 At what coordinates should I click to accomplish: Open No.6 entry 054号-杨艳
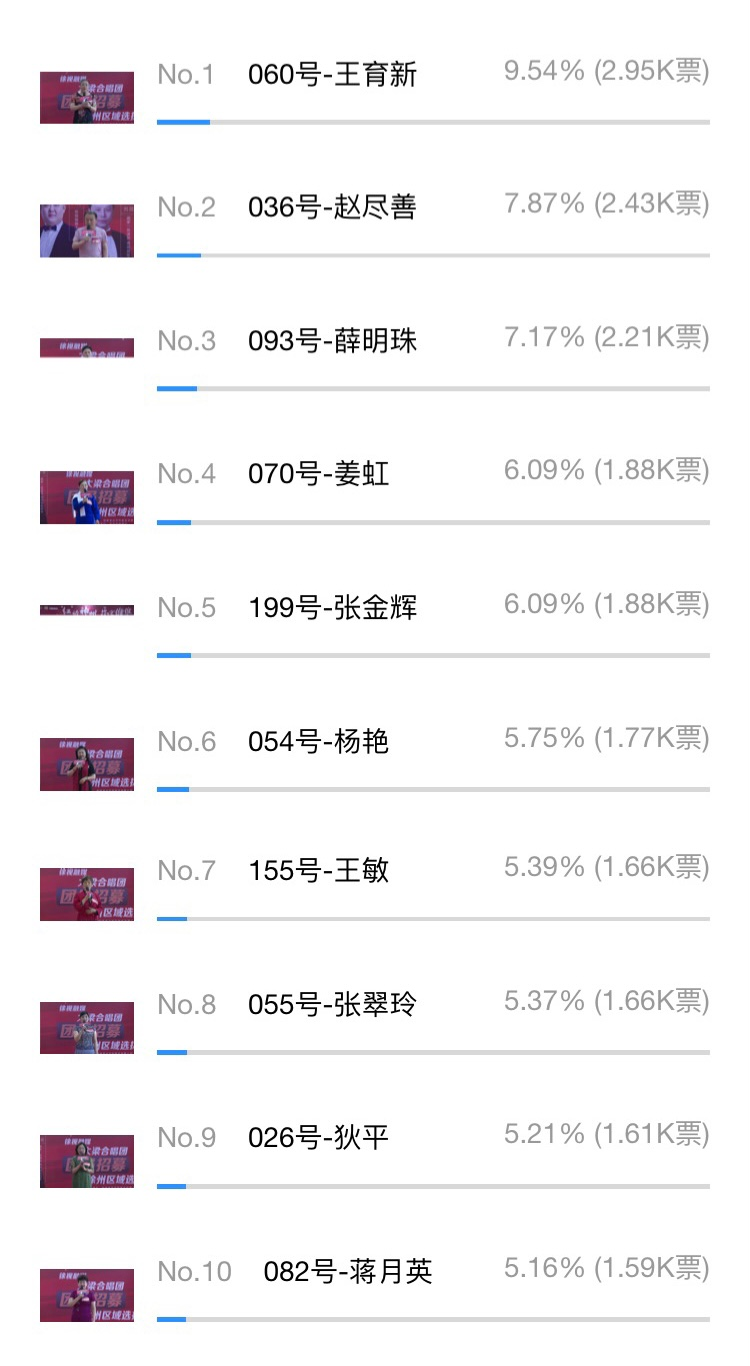[319, 742]
